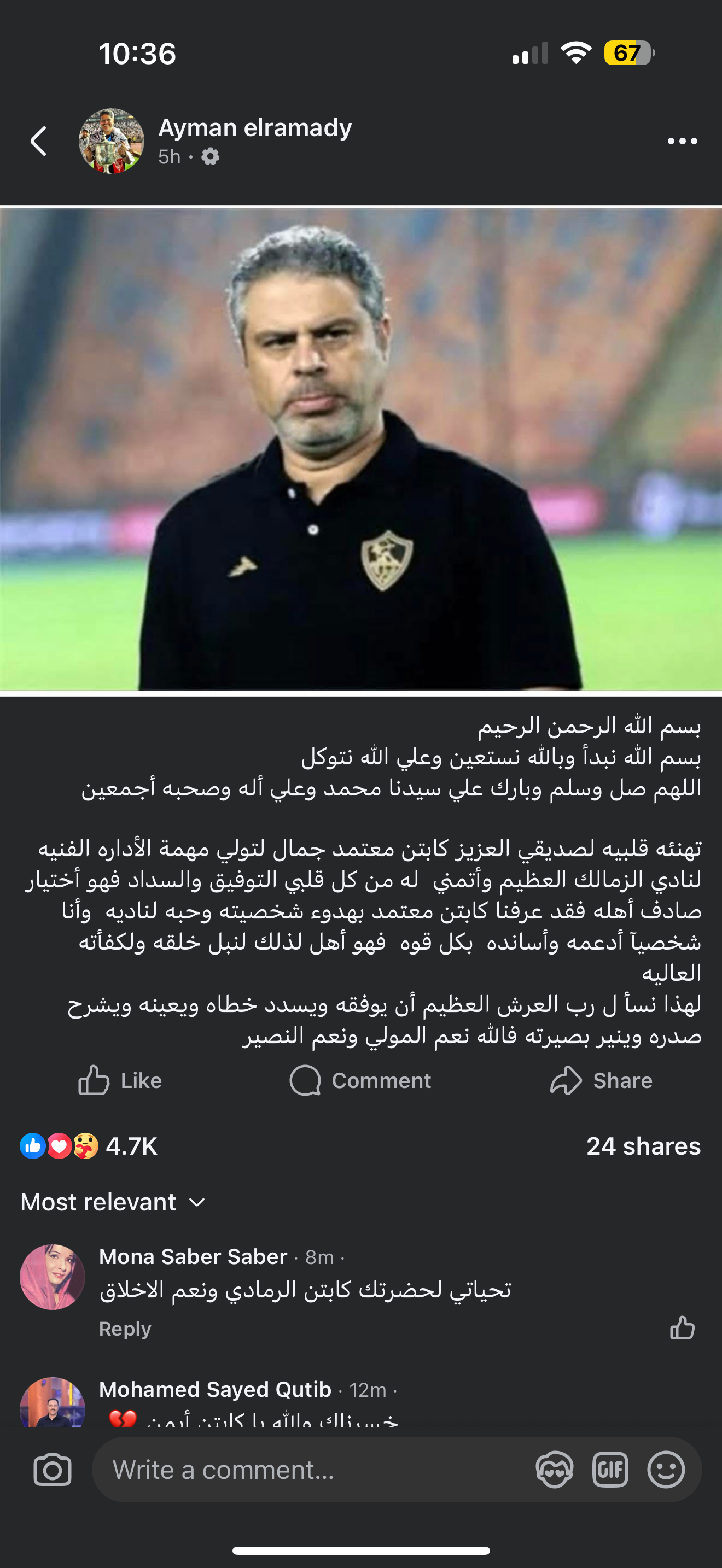The image size is (722, 1568).
Task: Tap the Comment button under the post
Action: (360, 1080)
